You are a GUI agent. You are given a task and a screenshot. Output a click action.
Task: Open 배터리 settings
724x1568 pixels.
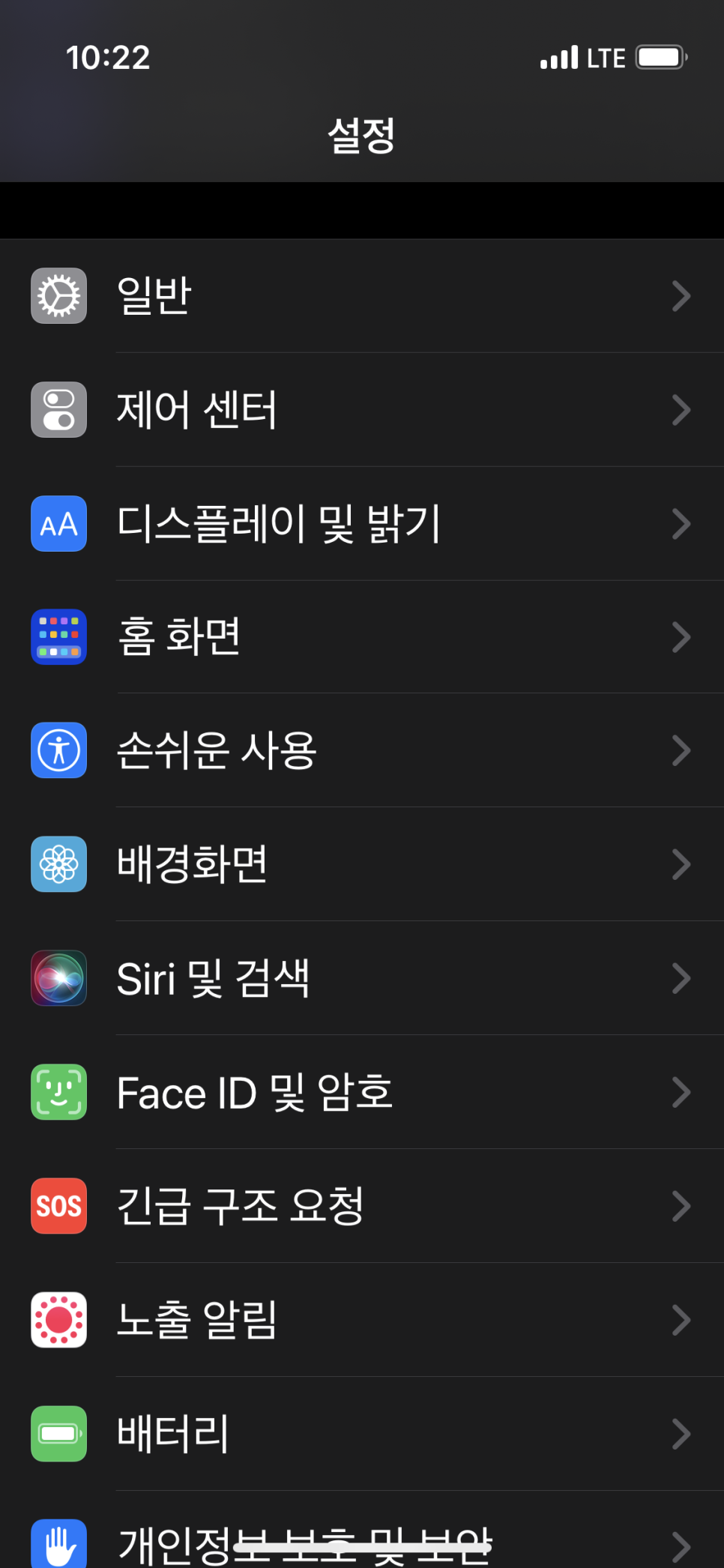pos(362,1434)
